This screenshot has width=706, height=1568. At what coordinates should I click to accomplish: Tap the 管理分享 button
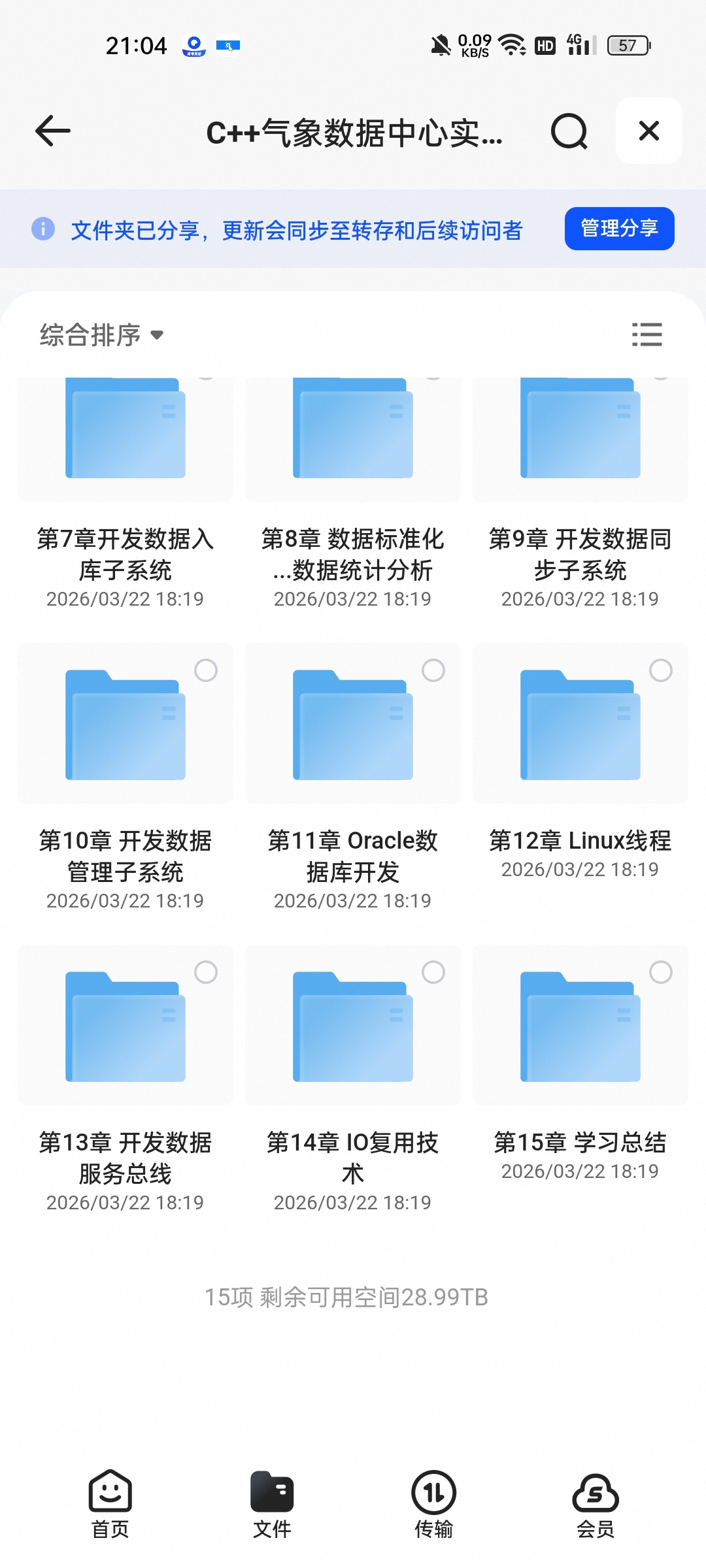click(619, 229)
